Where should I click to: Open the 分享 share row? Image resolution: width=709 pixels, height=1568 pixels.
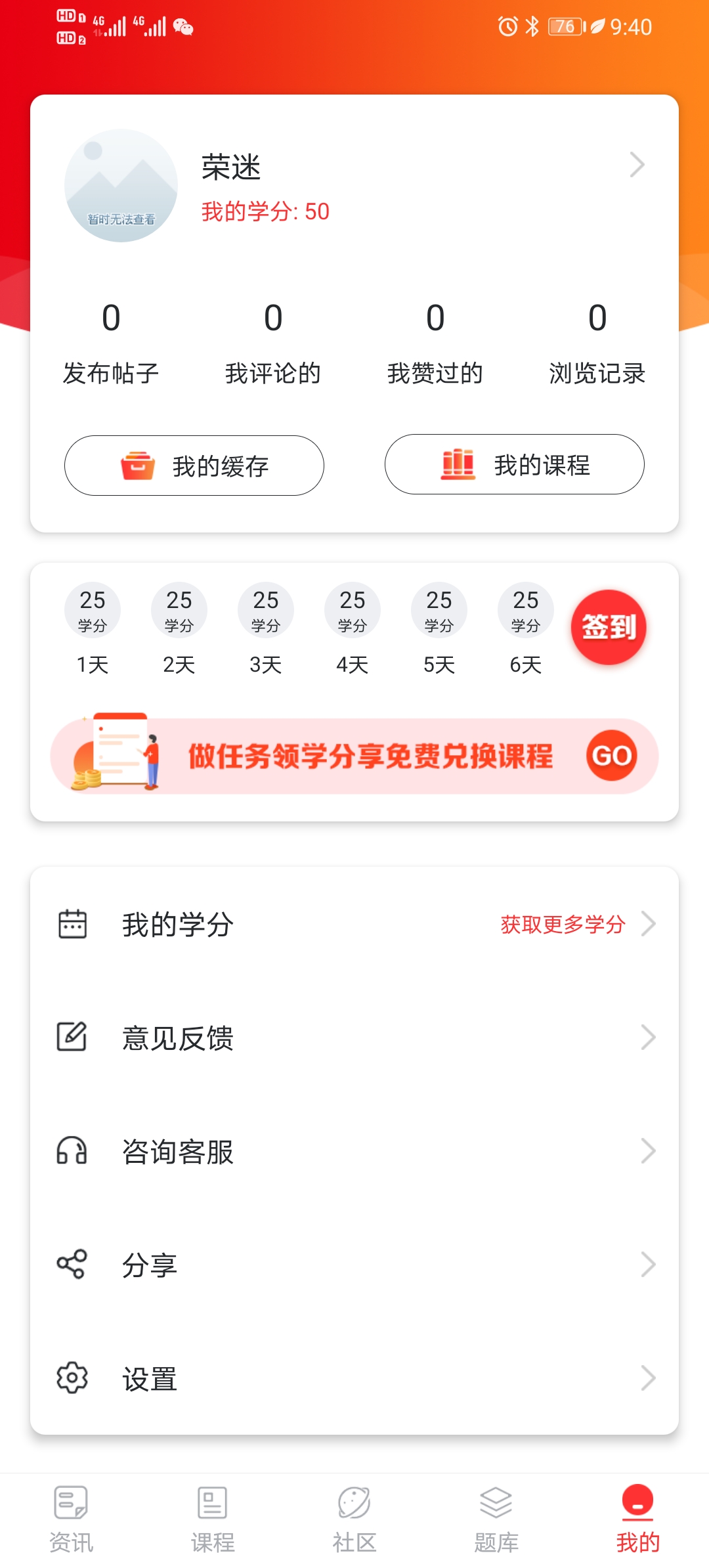(x=354, y=1265)
